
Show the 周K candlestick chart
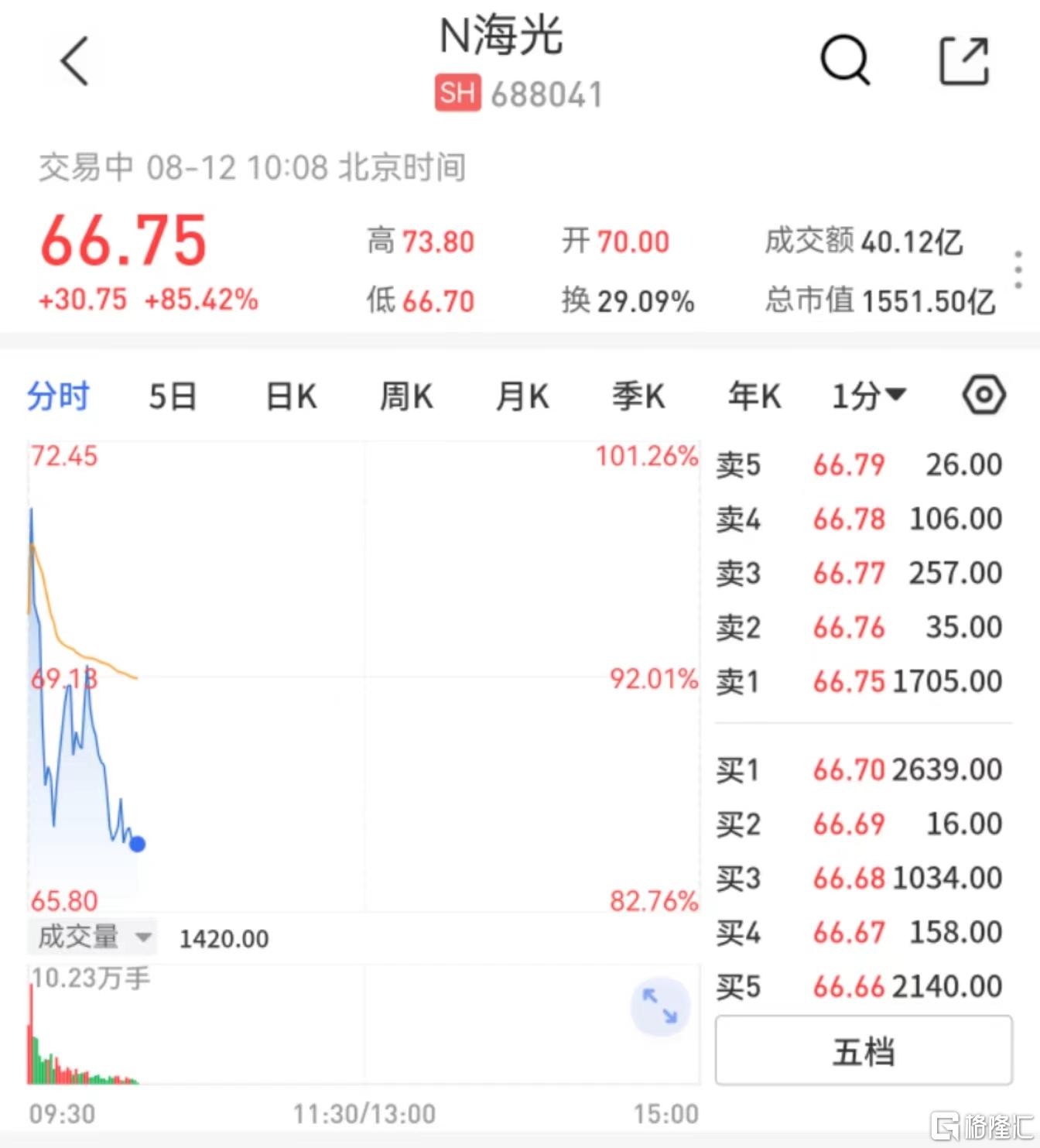[406, 396]
